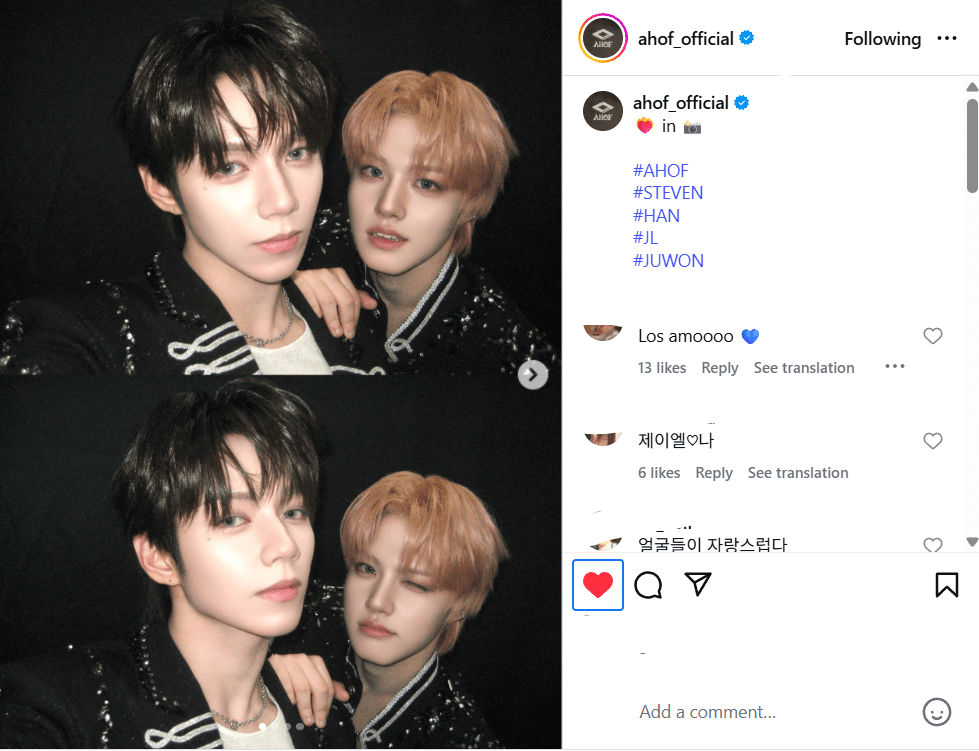Open the #JL hashtag
Screen dimensions: 979x751
(648, 238)
